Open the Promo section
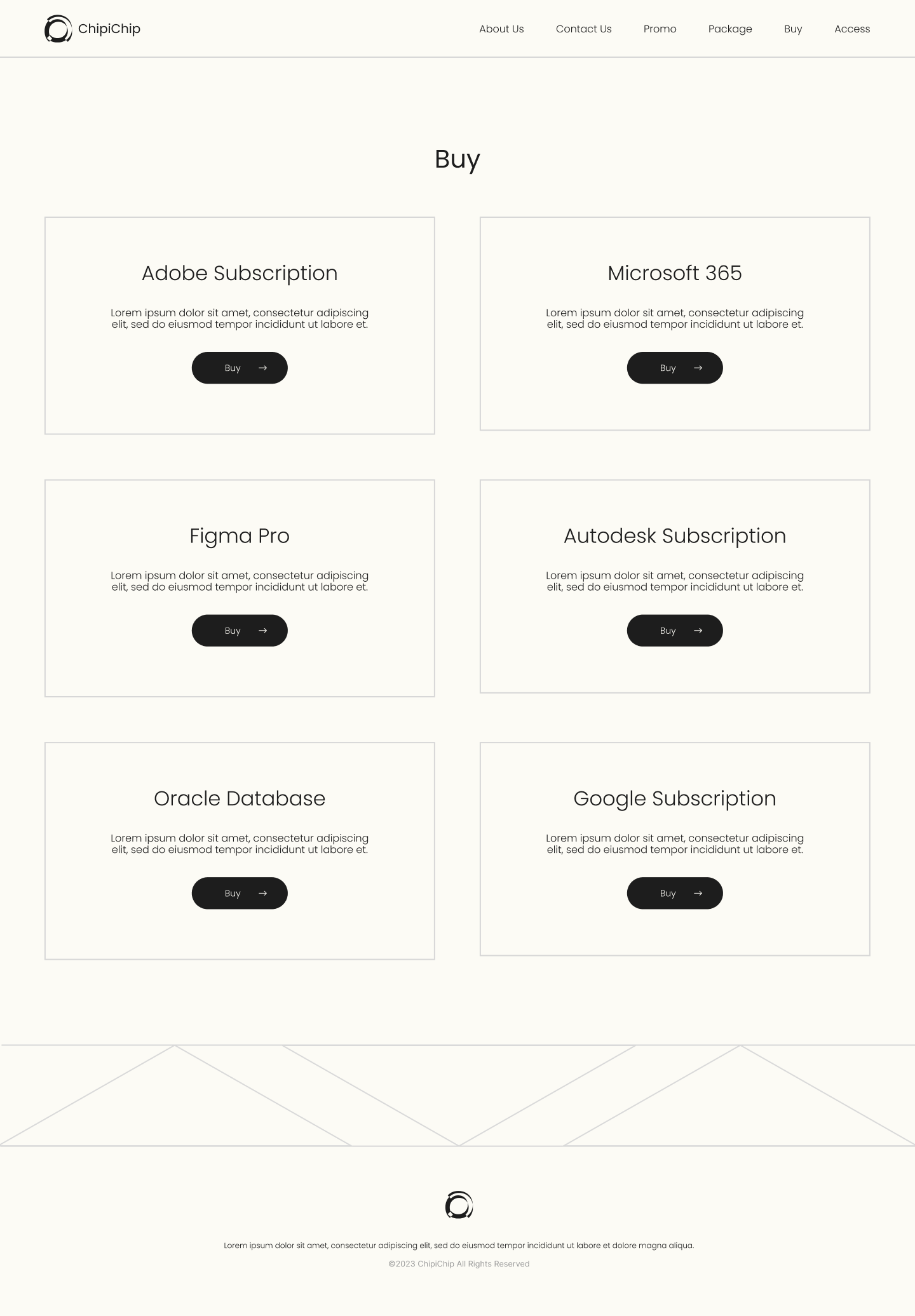The height and width of the screenshot is (1316, 915). [660, 29]
